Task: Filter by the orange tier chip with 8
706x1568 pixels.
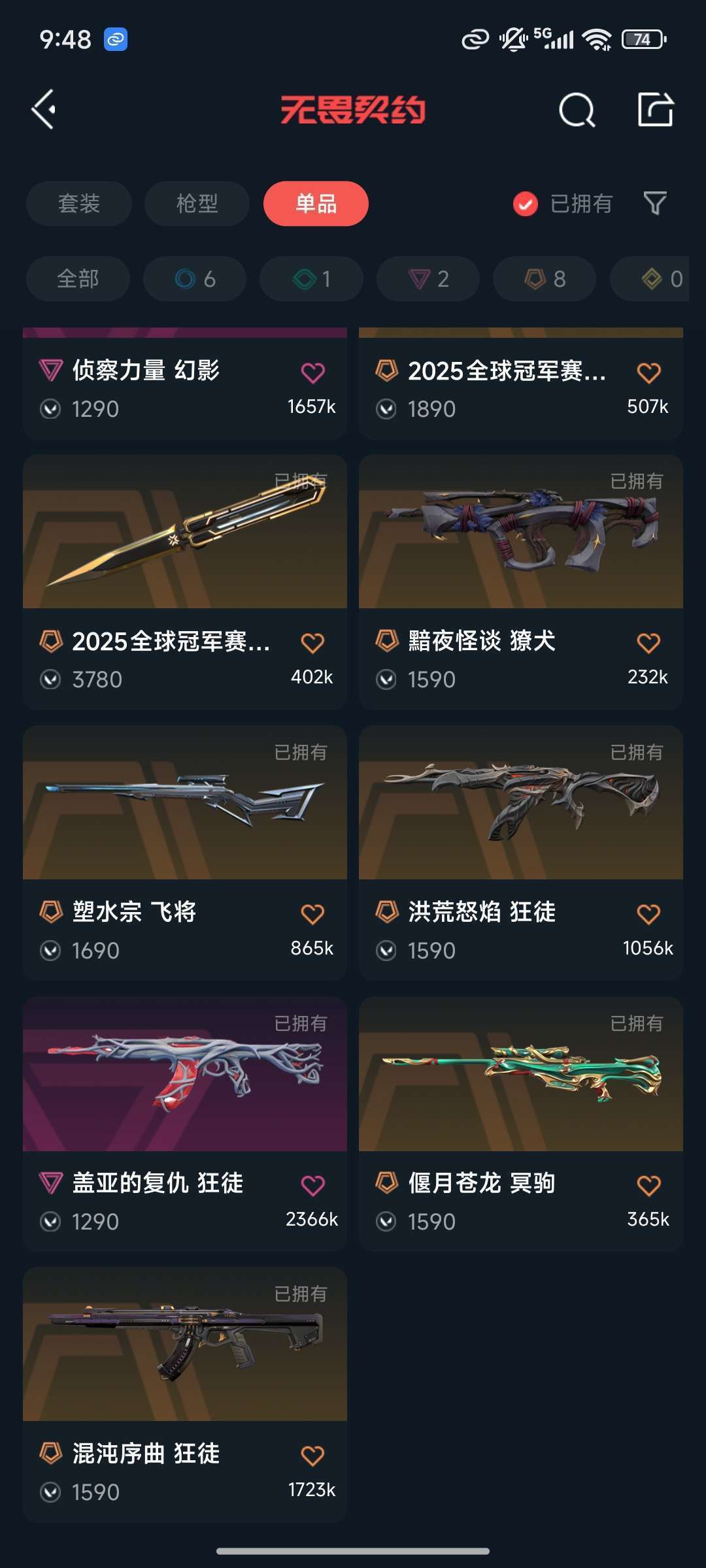Action: 545,279
